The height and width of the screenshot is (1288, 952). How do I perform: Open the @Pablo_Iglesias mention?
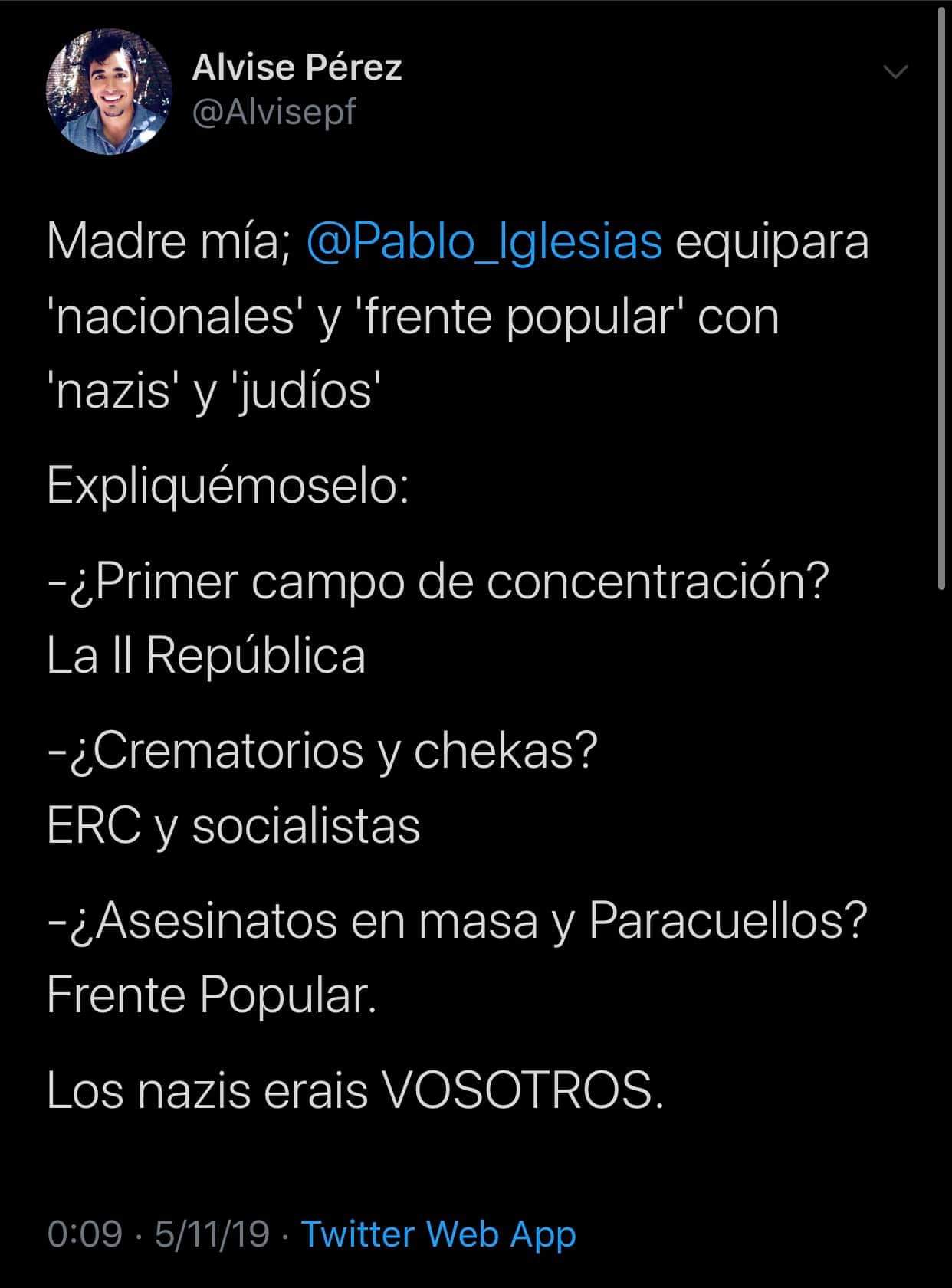tap(484, 241)
